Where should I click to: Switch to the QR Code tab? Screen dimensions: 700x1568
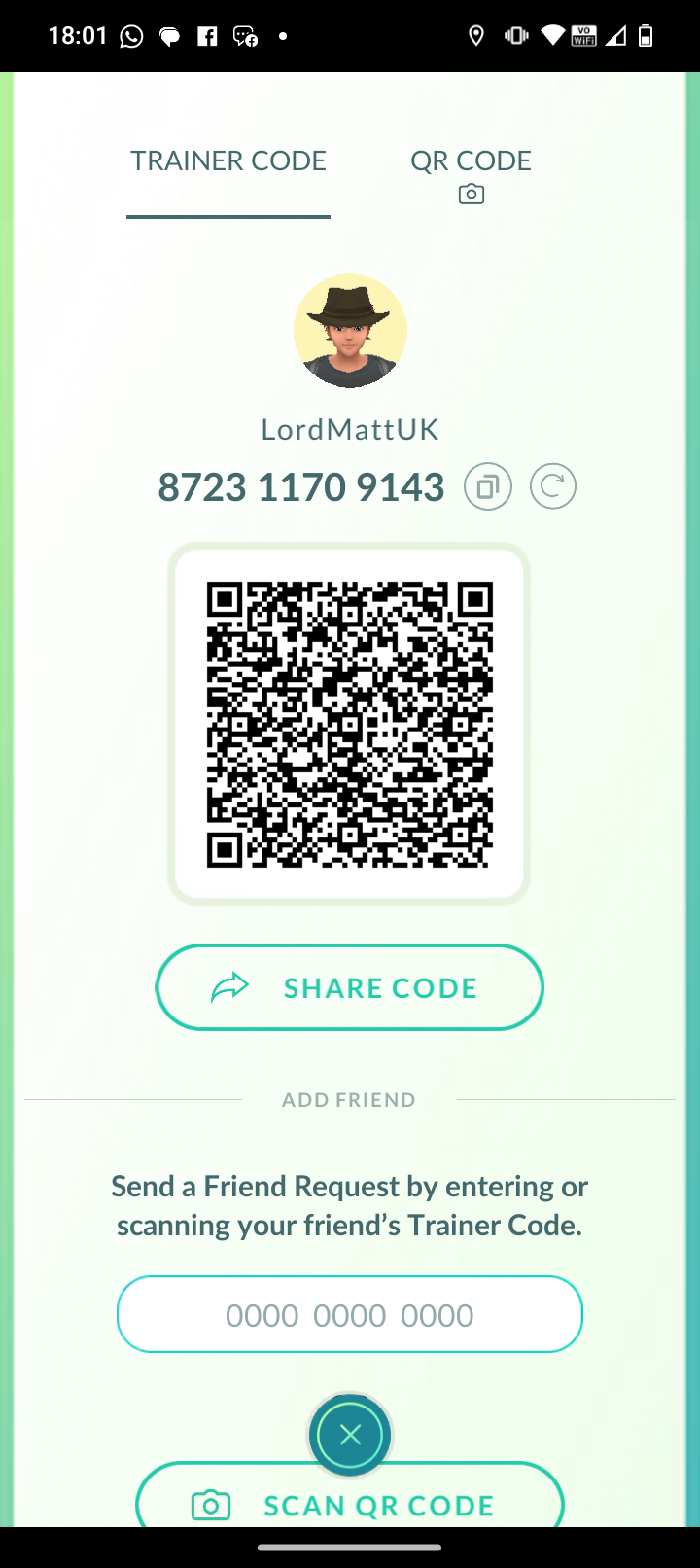coord(471,173)
